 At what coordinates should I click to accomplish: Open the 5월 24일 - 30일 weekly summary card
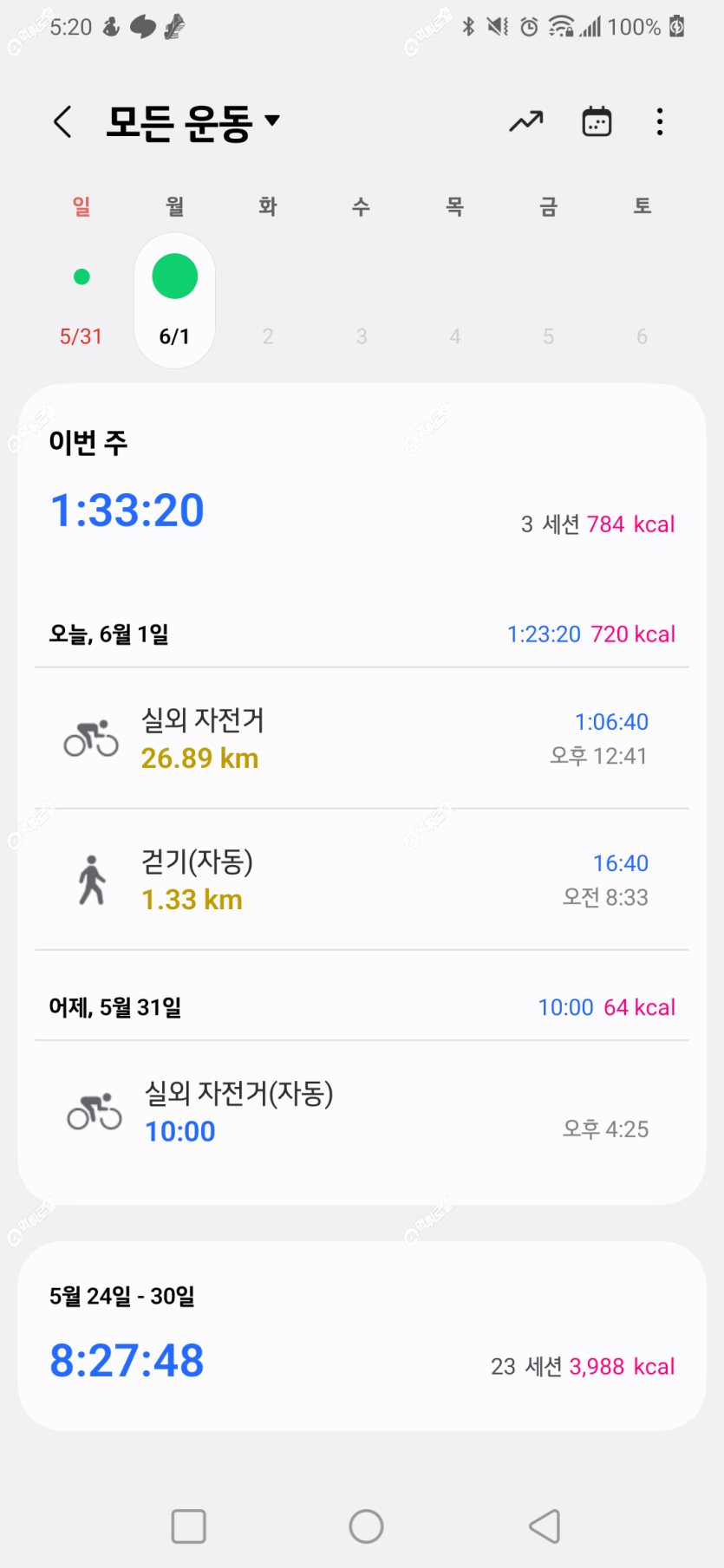362,1336
